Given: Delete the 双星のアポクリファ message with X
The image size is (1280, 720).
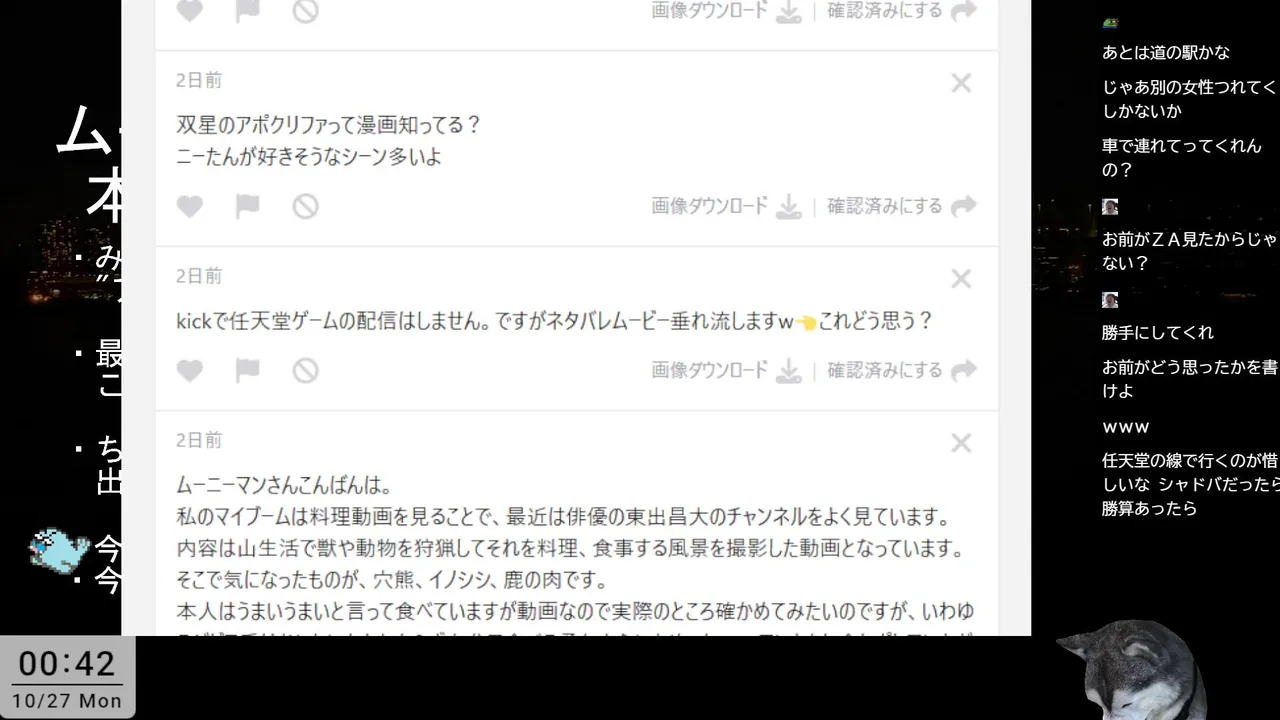Looking at the screenshot, I should 961,83.
